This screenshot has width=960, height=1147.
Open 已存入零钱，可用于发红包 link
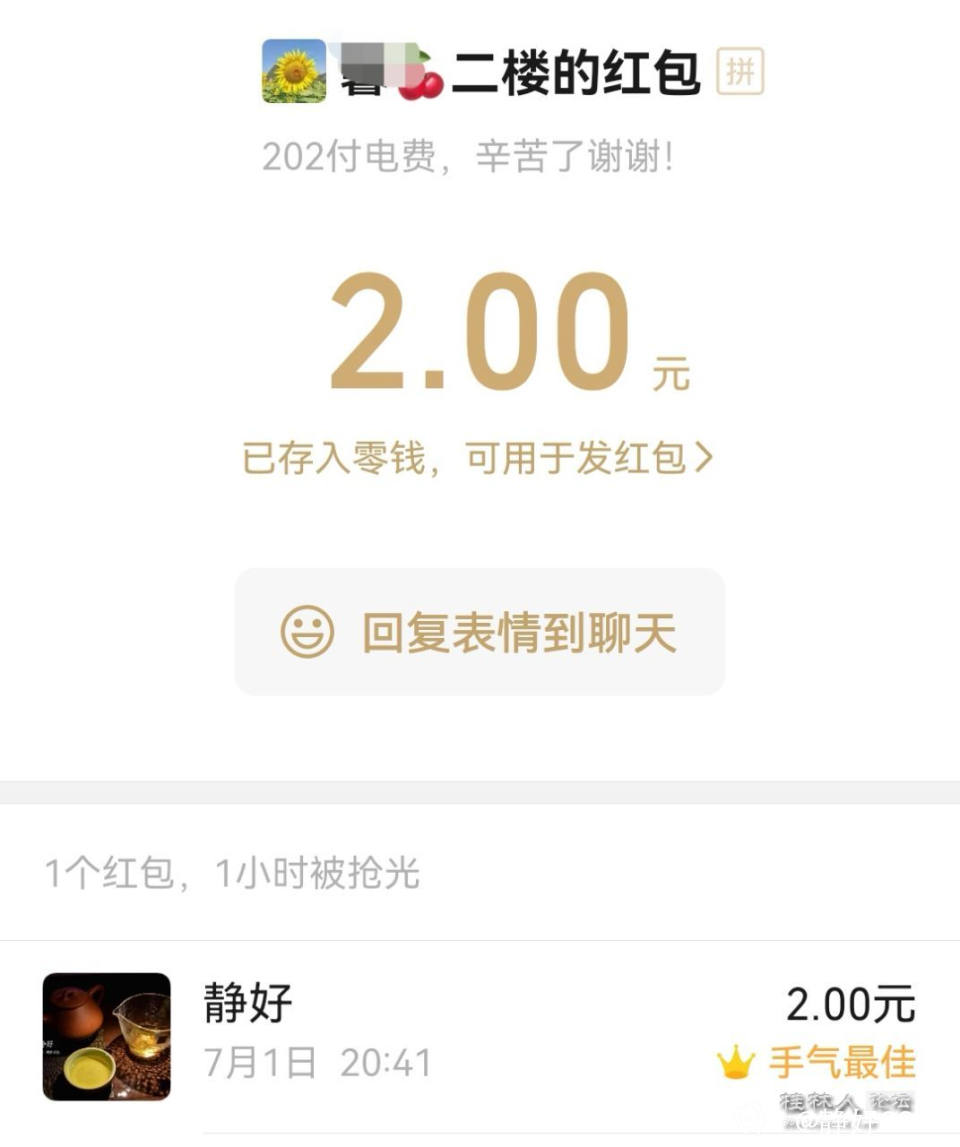(478, 458)
